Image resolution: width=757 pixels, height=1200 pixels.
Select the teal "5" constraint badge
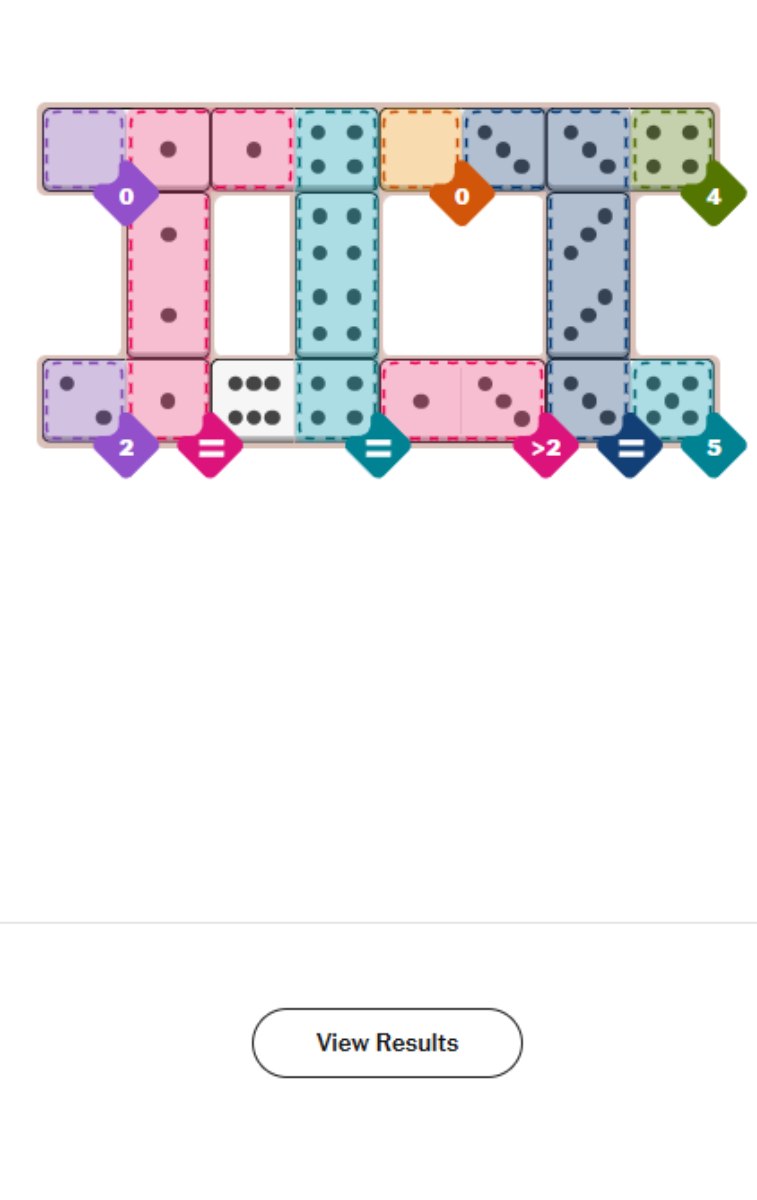coord(714,449)
